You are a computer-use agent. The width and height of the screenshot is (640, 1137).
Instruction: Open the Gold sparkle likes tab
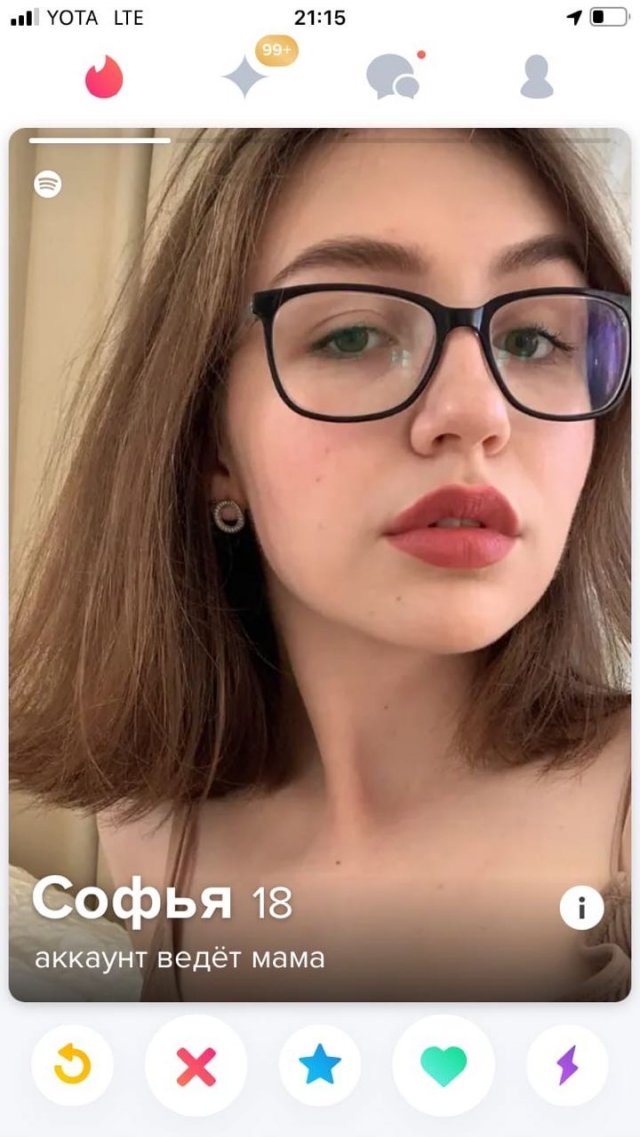coord(246,77)
